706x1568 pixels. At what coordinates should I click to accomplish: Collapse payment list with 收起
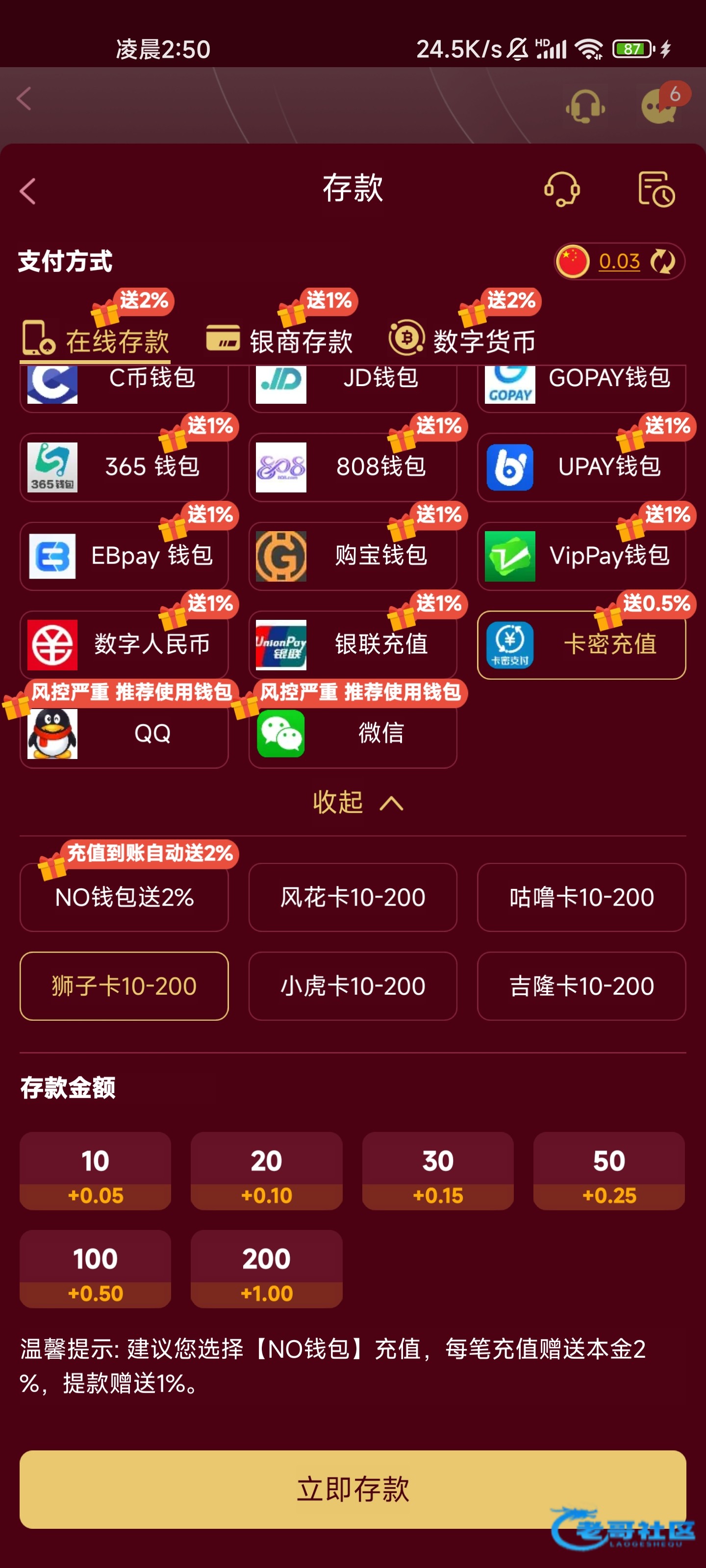356,802
